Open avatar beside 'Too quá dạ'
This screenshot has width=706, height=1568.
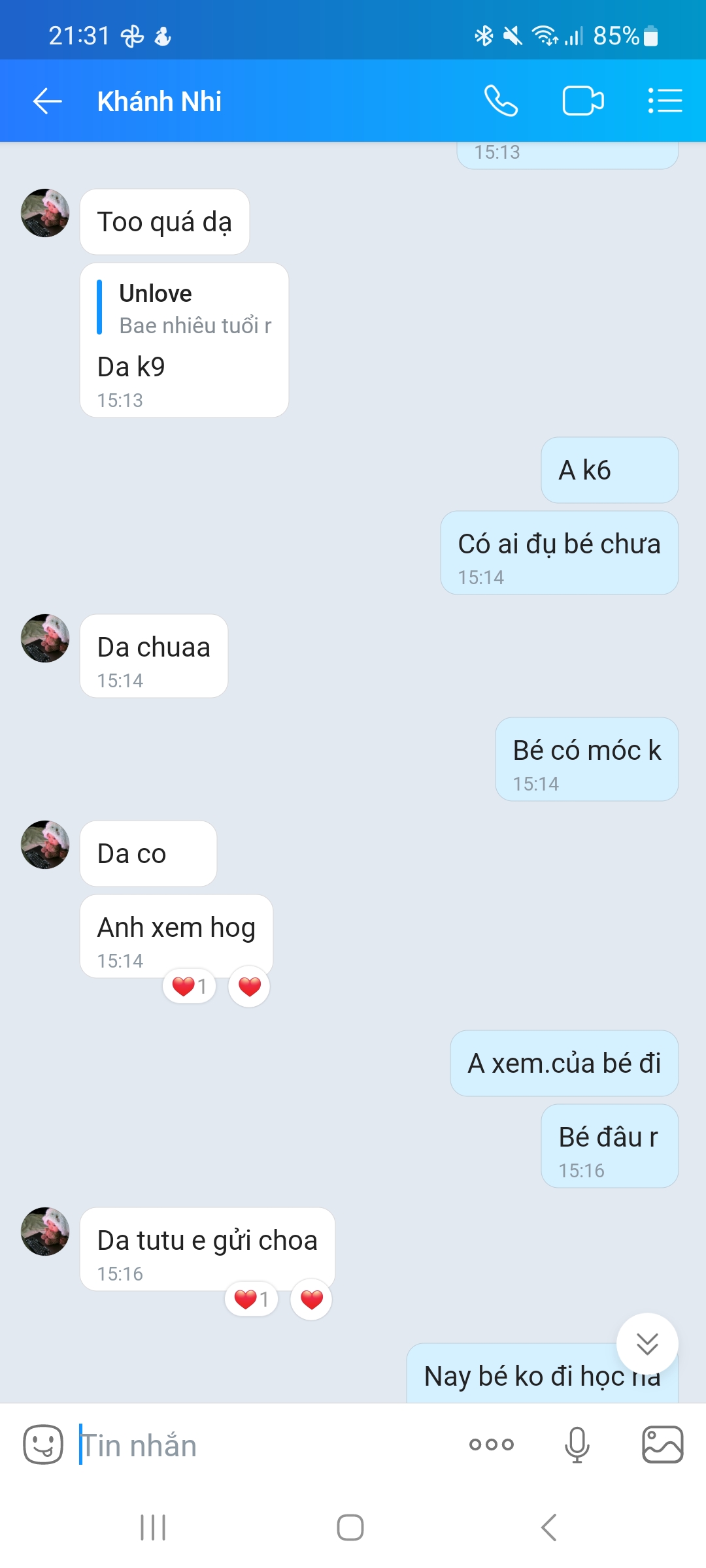(45, 213)
